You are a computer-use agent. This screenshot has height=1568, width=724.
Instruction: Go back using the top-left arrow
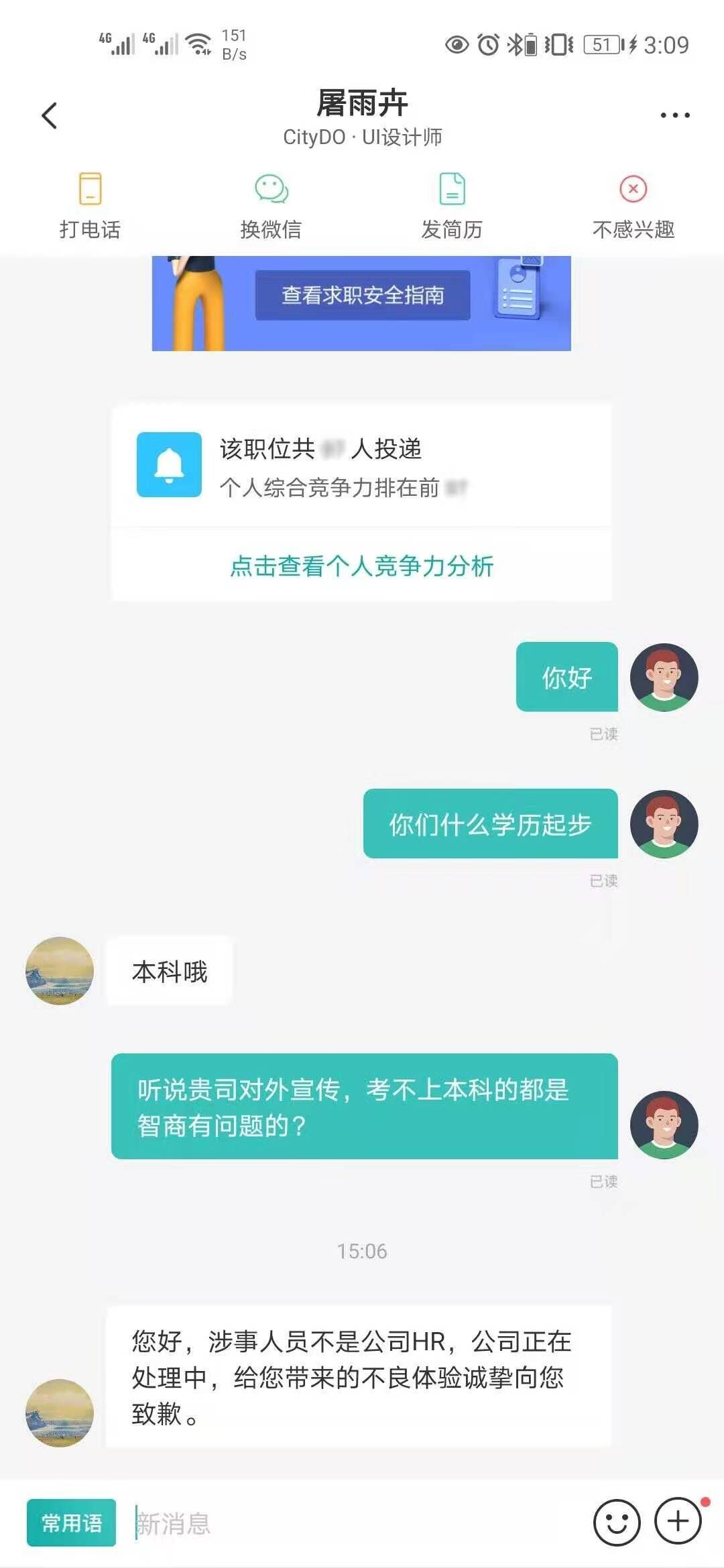pyautogui.click(x=49, y=115)
